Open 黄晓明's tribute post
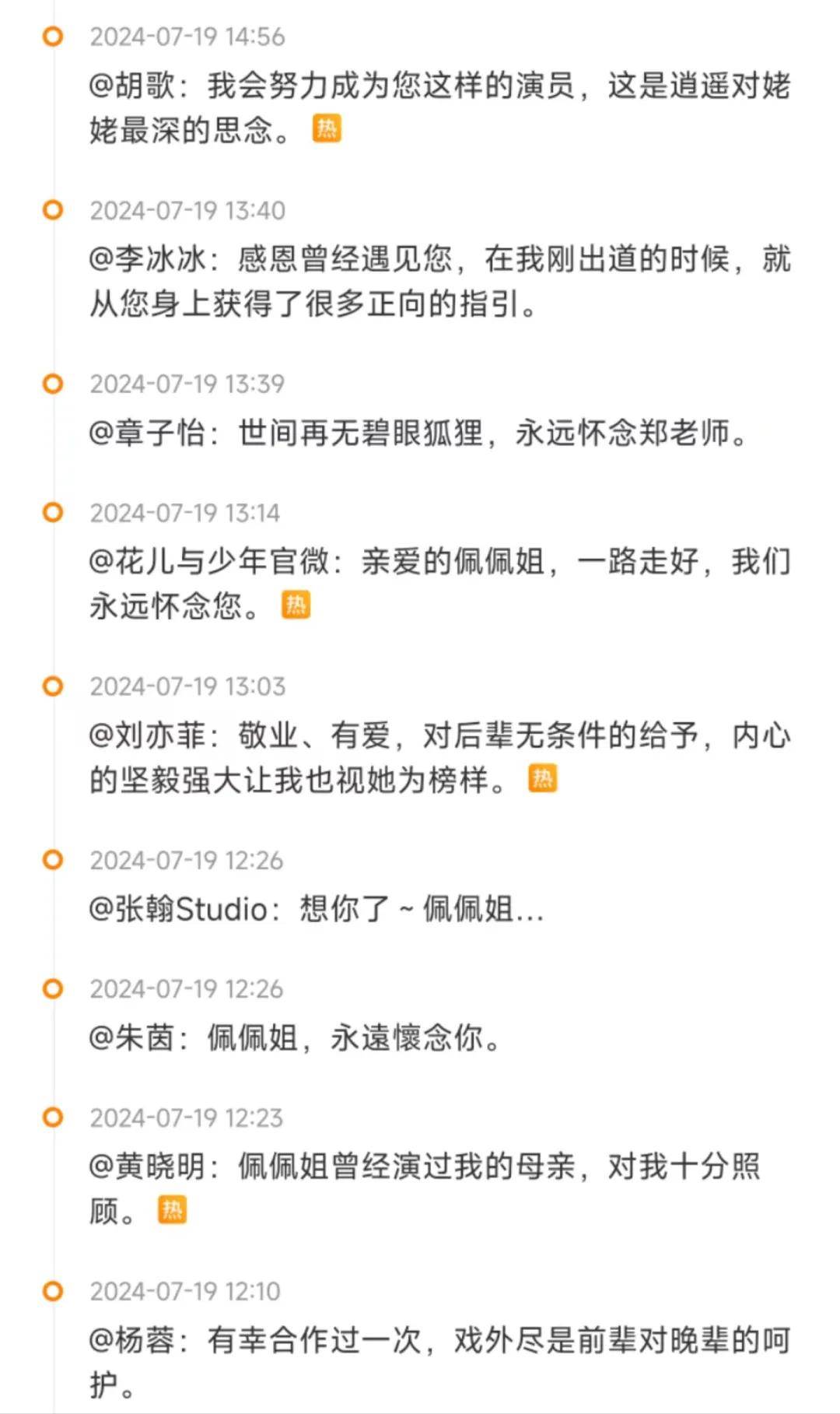840x1414 pixels. tap(424, 1188)
